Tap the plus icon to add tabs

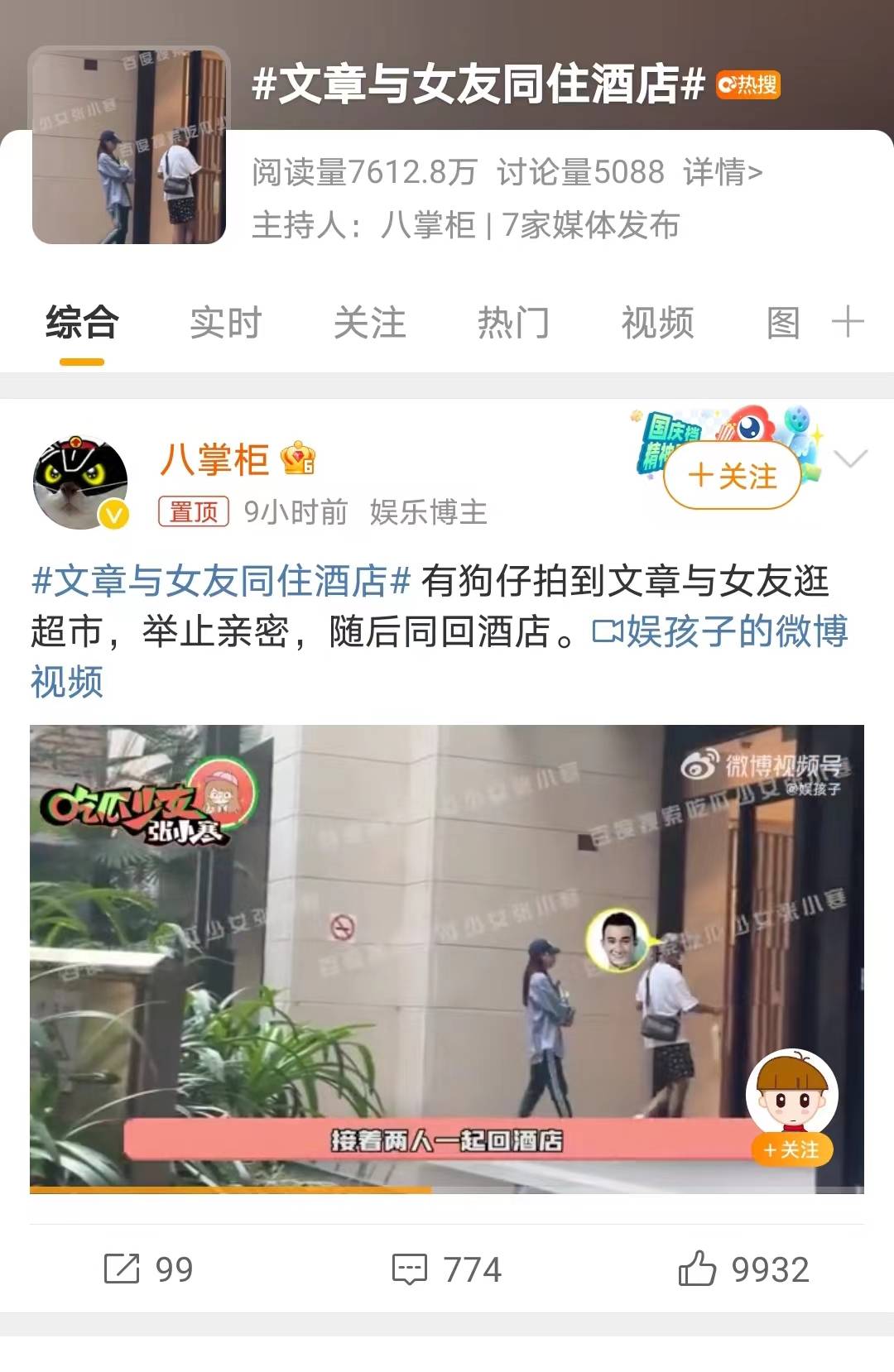(848, 321)
